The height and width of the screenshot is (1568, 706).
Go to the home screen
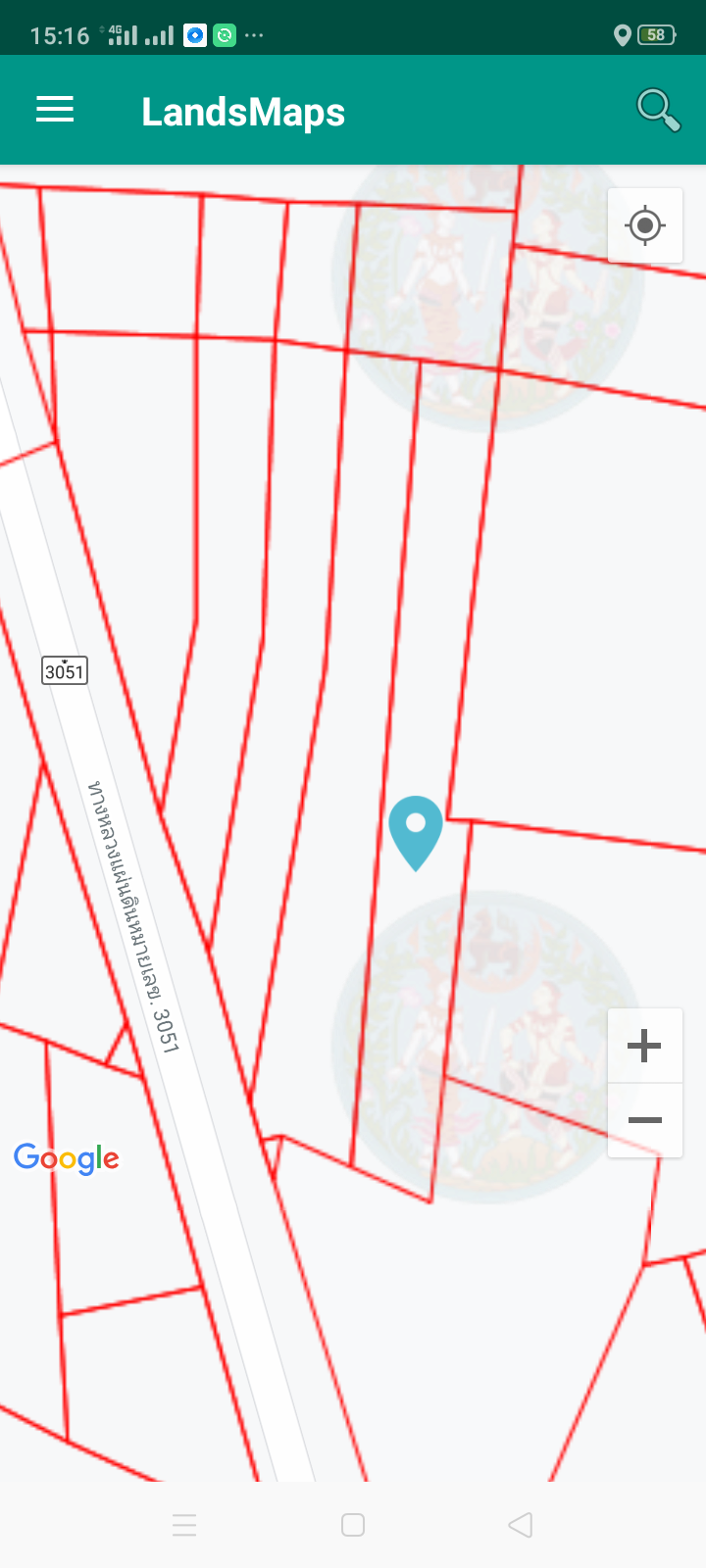point(353,1525)
